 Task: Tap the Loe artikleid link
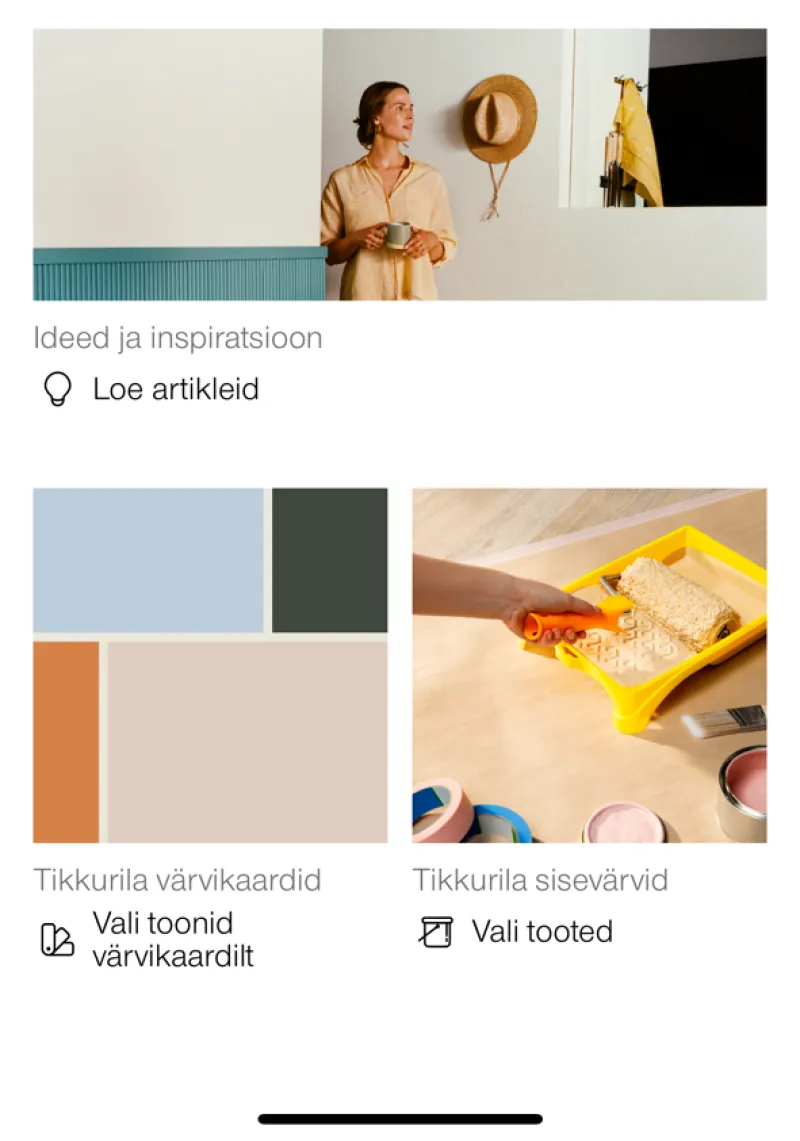(x=175, y=389)
